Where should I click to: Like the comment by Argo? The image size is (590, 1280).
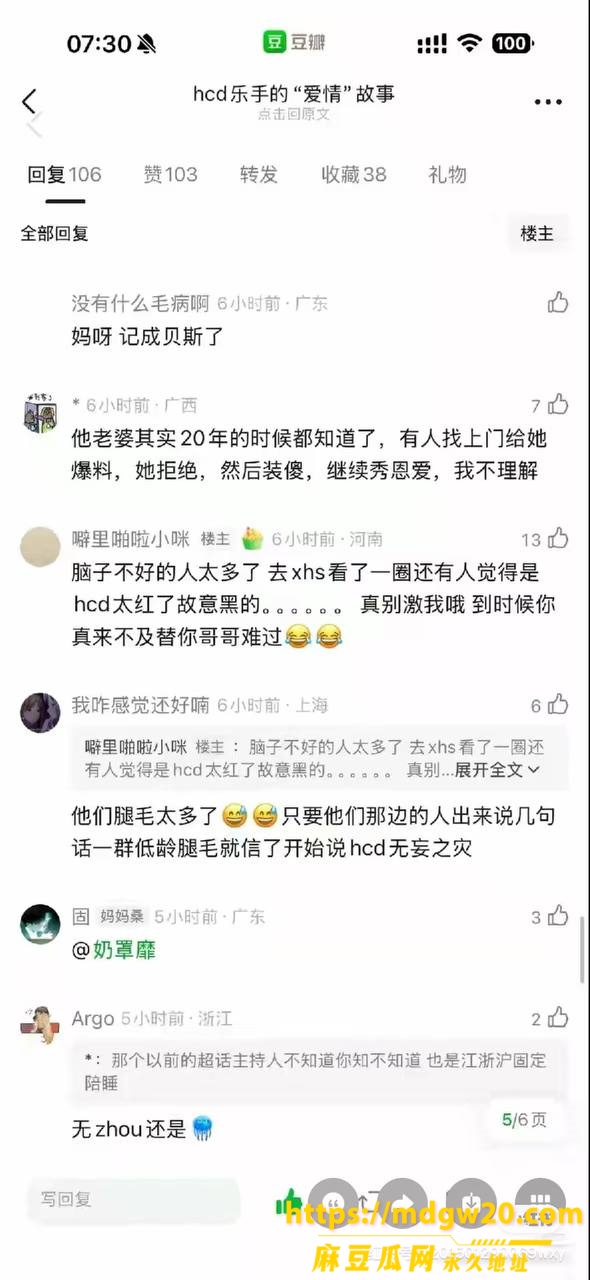(x=550, y=1018)
